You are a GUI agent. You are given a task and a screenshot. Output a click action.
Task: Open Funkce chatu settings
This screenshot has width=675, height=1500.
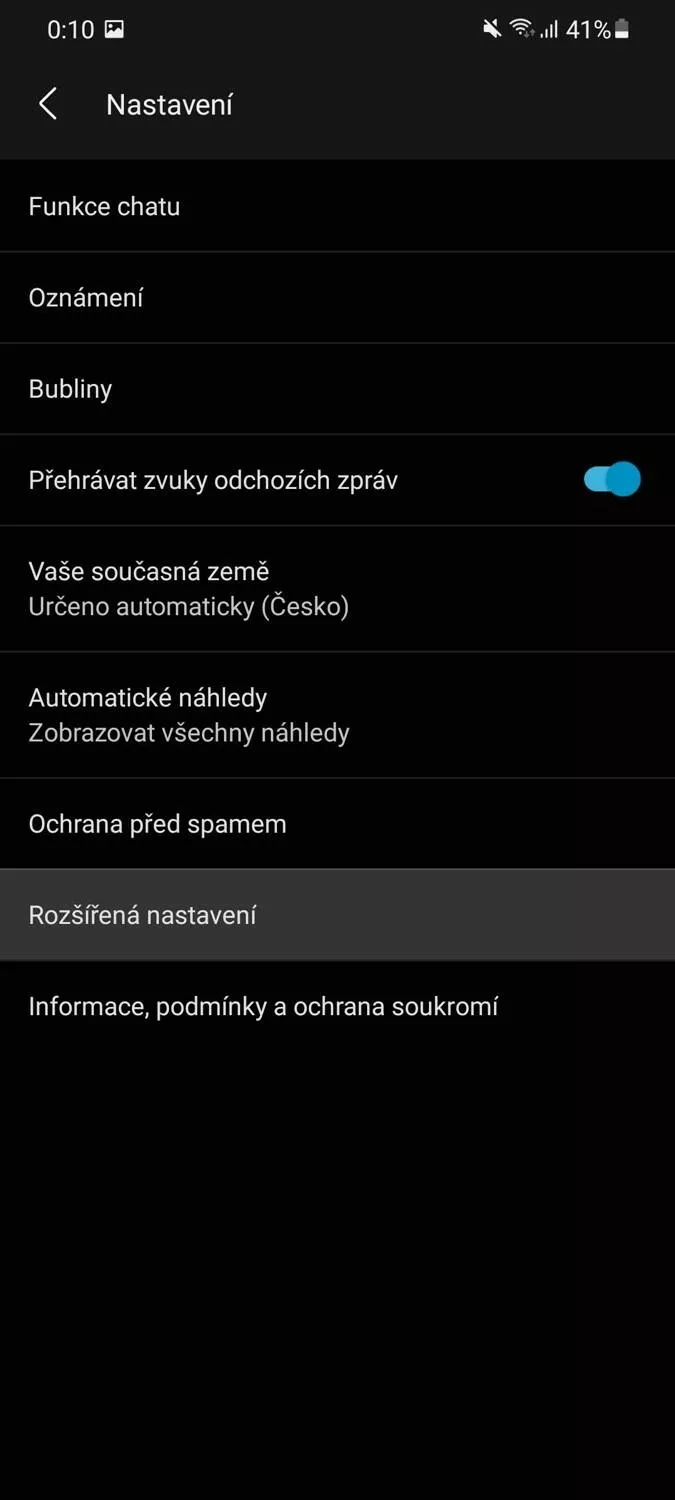(337, 206)
